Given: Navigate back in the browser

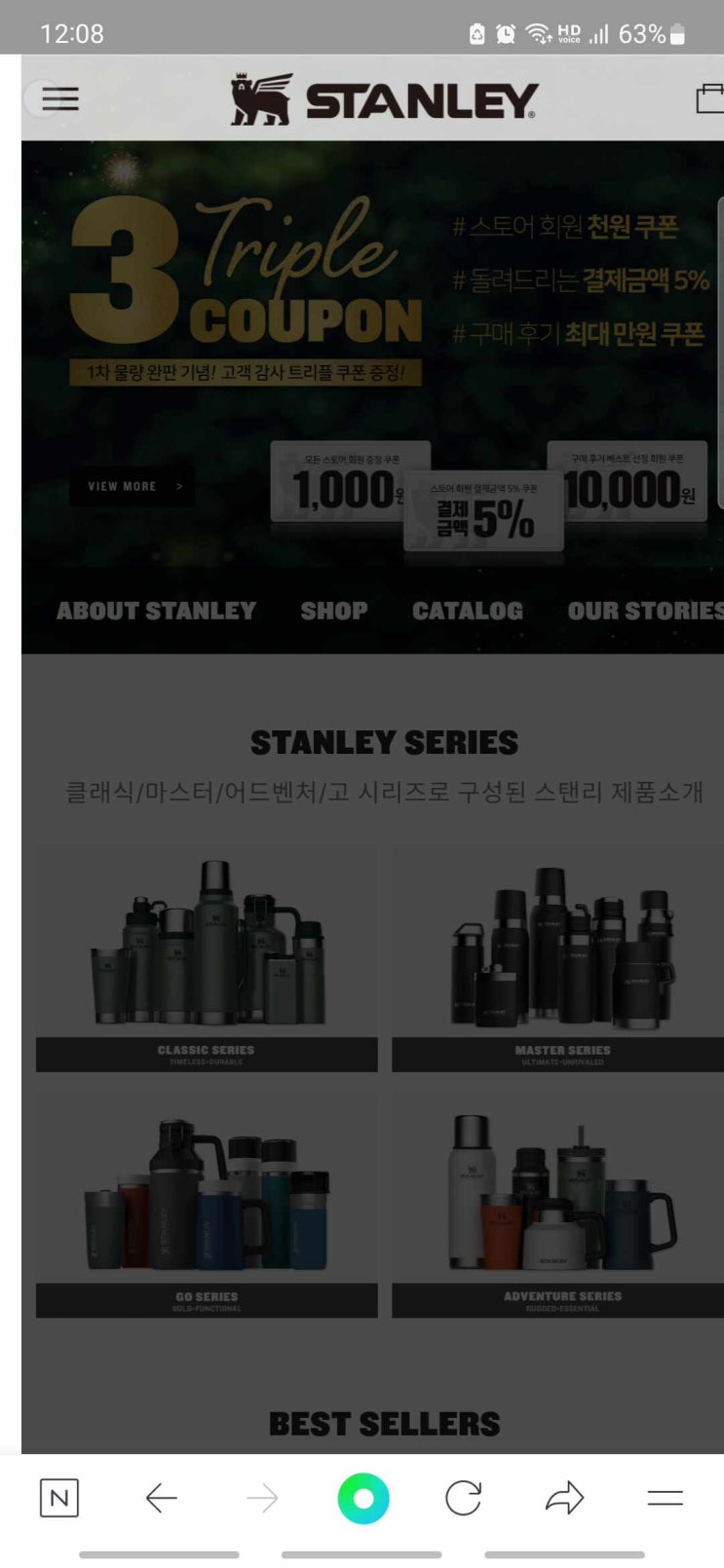Looking at the screenshot, I should click(x=161, y=1498).
